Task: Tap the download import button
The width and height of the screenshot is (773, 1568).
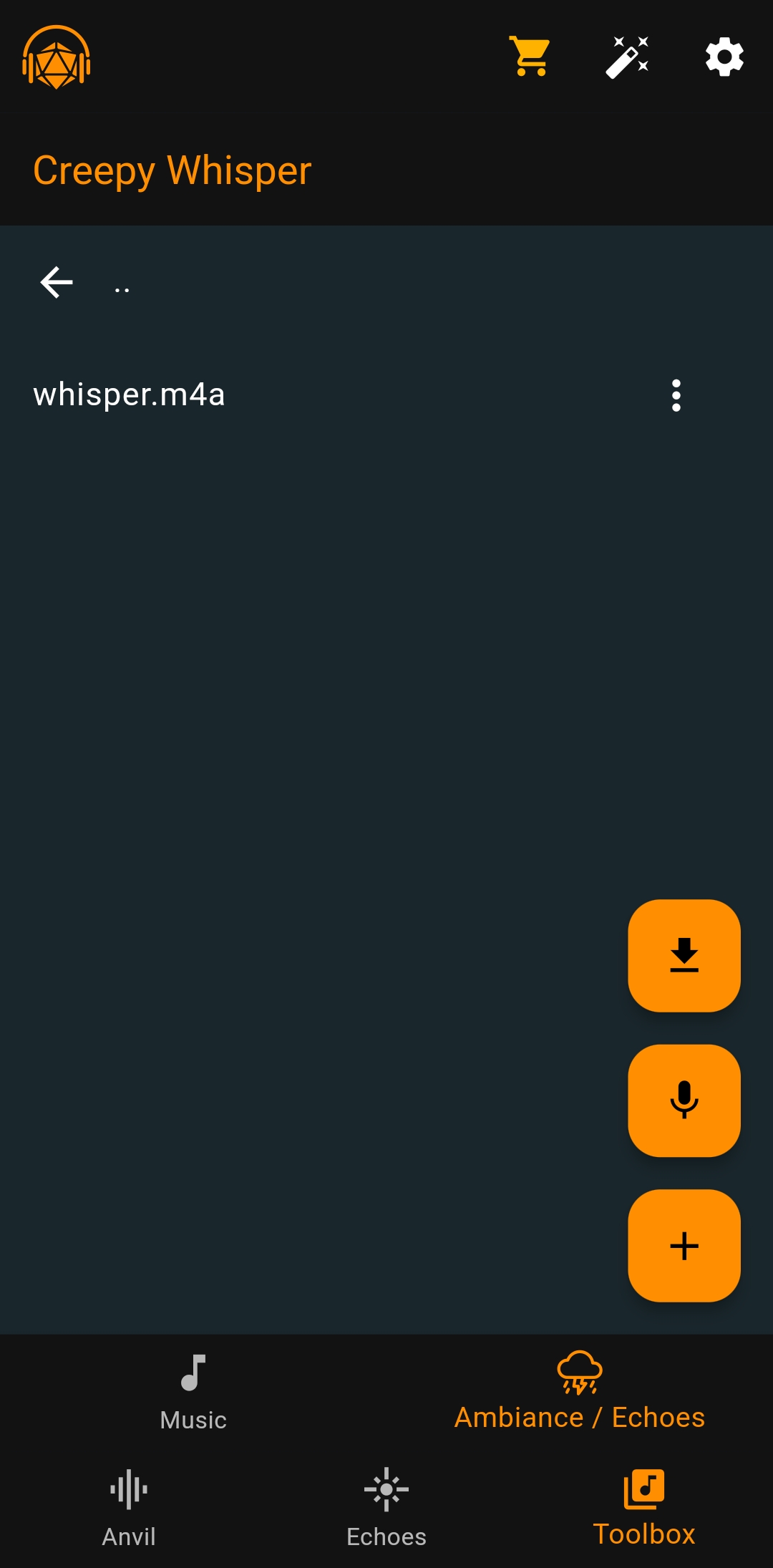Action: tap(684, 956)
